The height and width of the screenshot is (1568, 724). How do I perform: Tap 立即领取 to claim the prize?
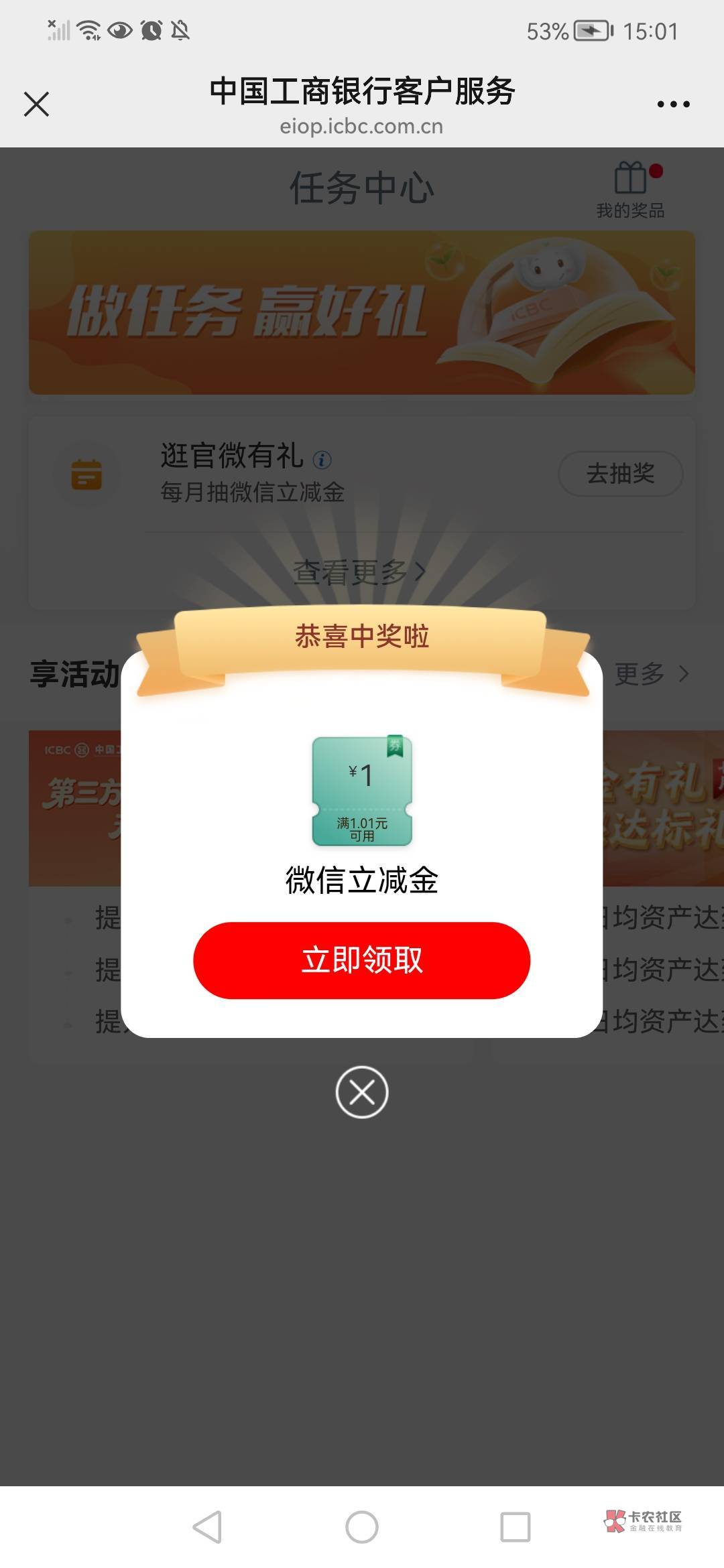click(361, 960)
